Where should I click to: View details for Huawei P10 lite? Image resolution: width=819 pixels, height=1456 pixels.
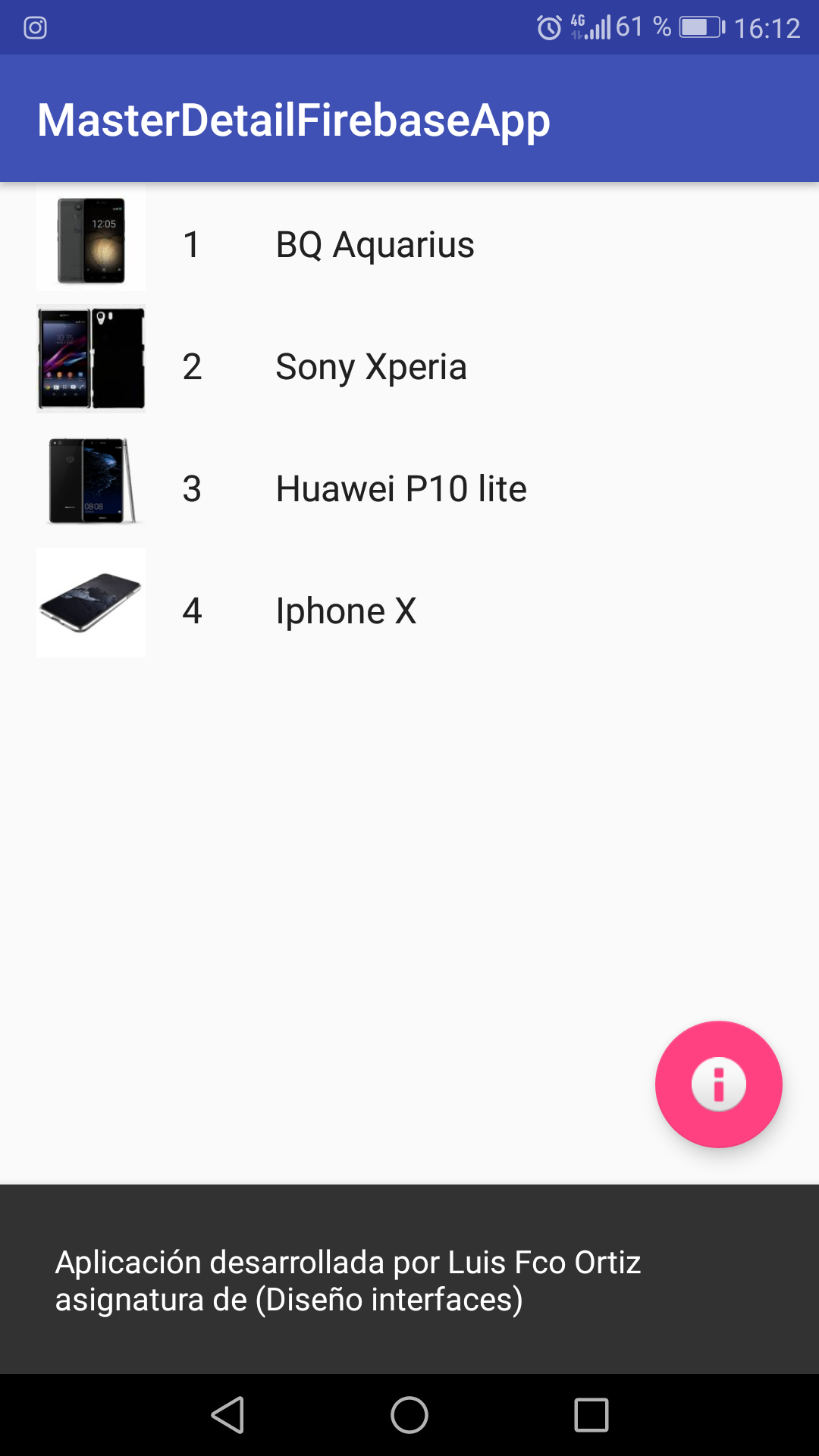tap(400, 489)
